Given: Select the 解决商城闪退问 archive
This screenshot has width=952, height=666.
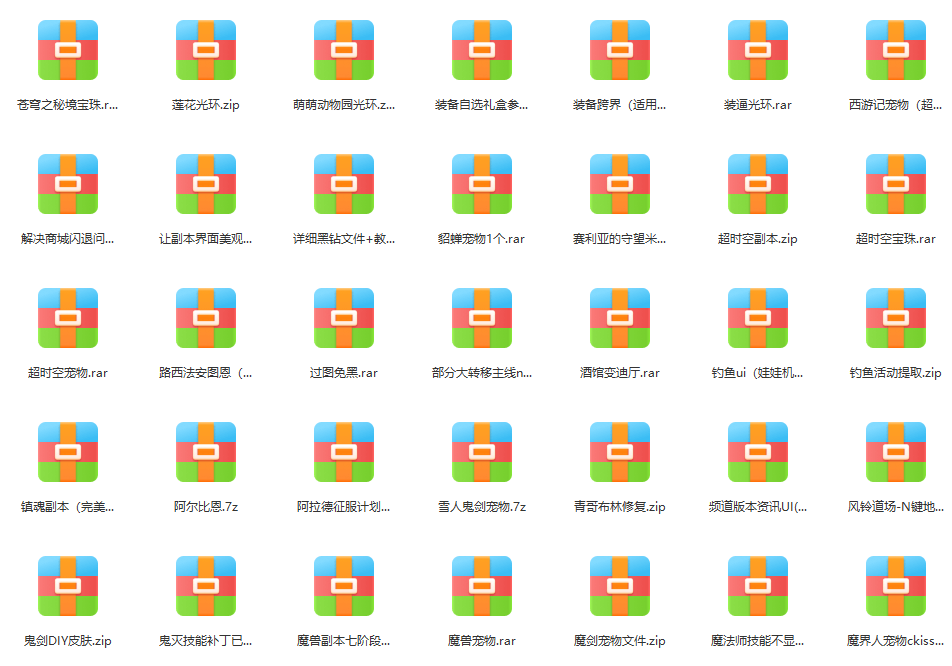Looking at the screenshot, I should [x=68, y=184].
